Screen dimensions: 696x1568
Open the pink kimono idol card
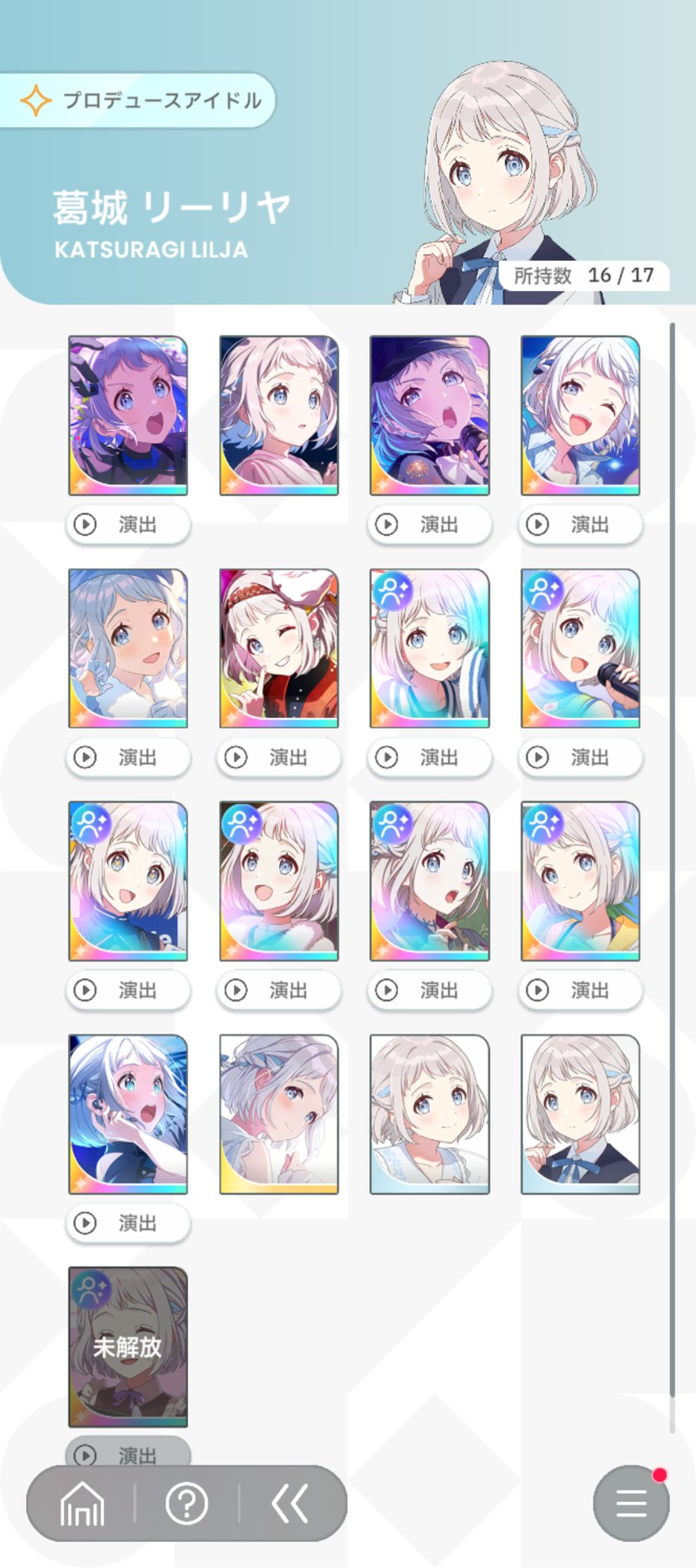[279, 415]
